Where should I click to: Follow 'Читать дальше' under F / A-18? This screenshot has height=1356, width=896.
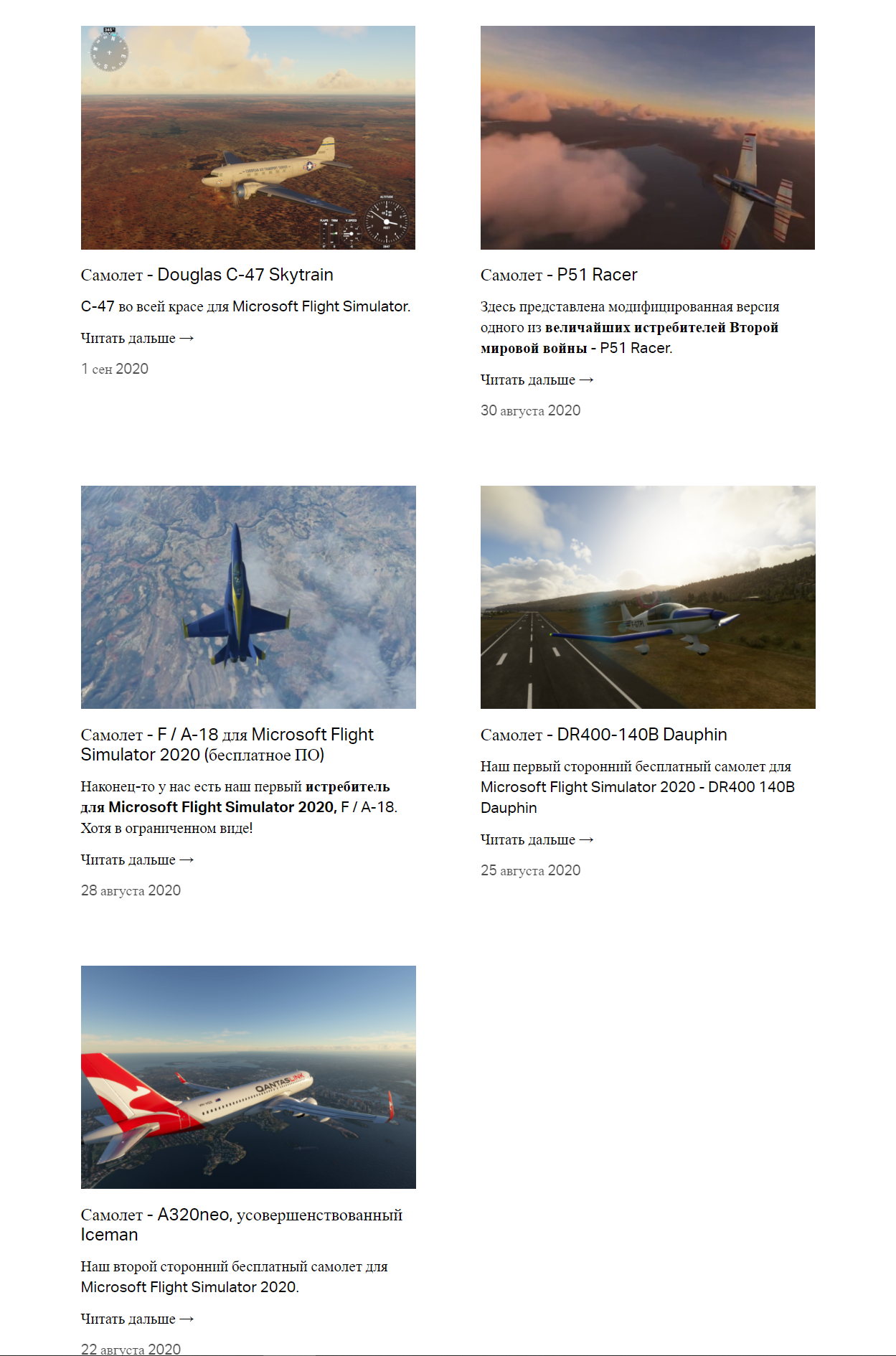pyautogui.click(x=137, y=860)
